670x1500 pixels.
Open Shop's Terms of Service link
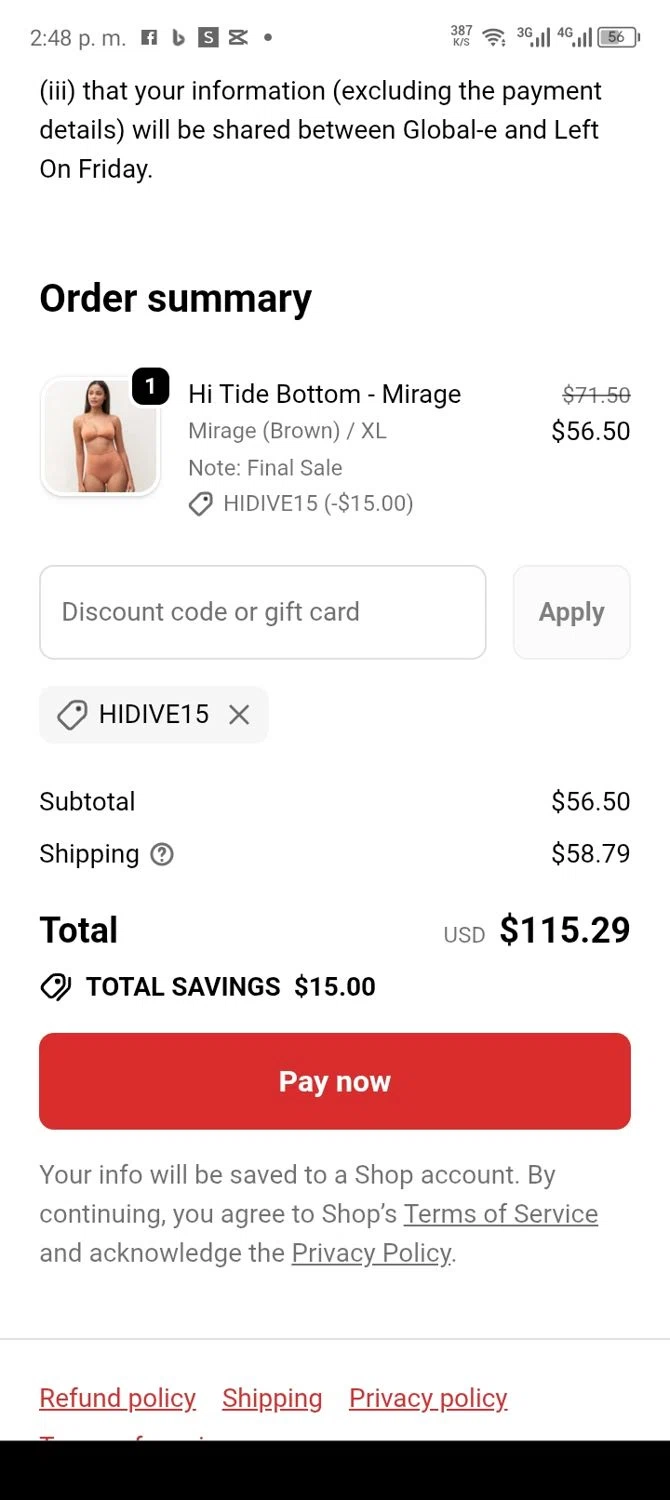coord(500,1214)
